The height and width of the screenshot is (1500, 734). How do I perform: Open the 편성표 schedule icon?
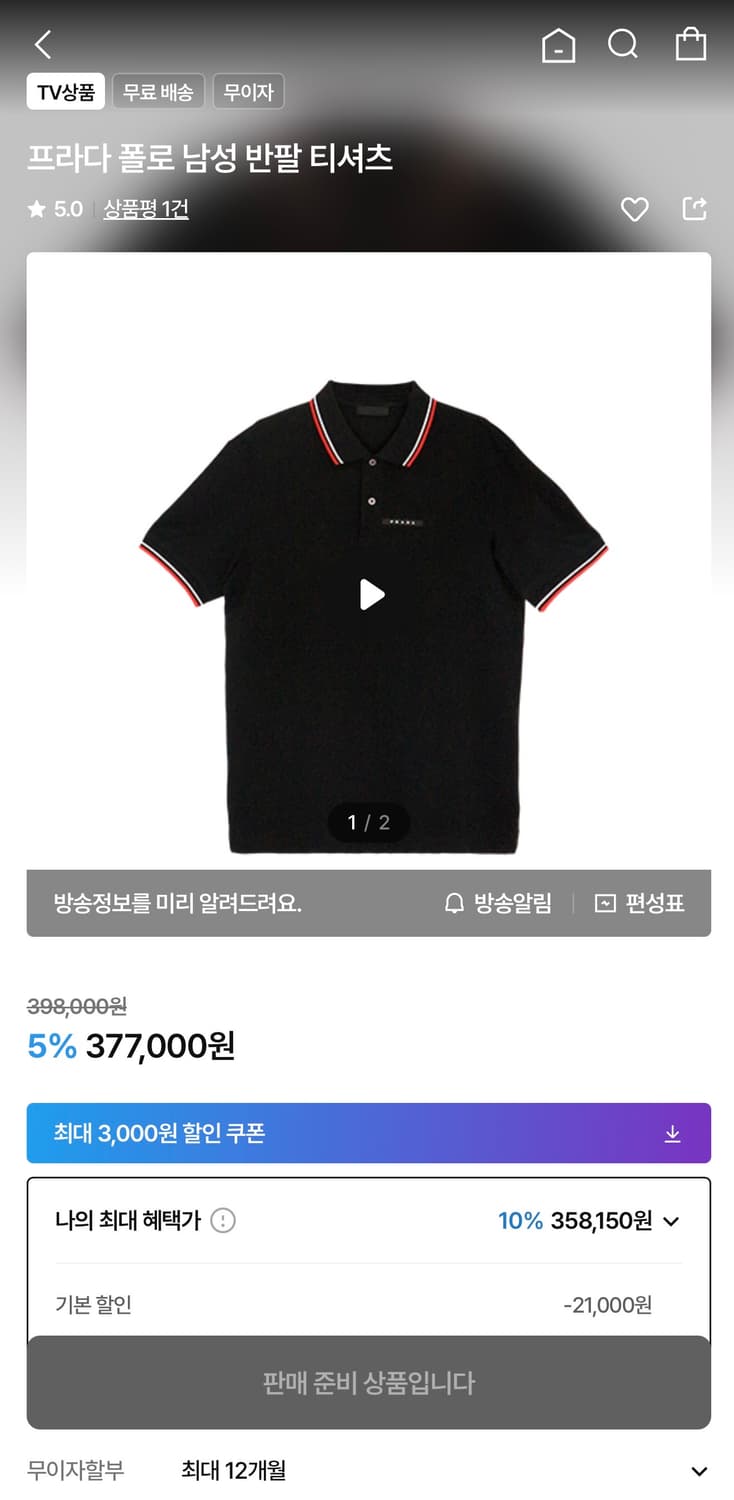click(x=604, y=903)
